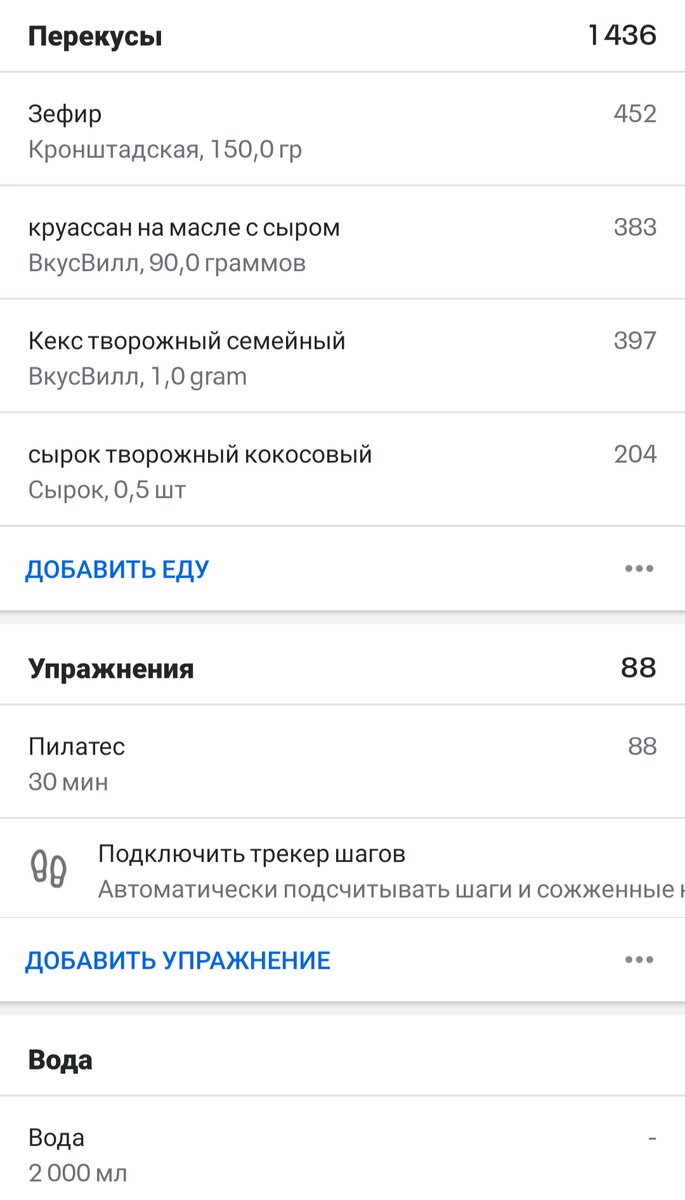This screenshot has width=685, height=1200.
Task: Open the overflow menu beside ДОБАВИТЬ ЕДУ
Action: coord(639,569)
